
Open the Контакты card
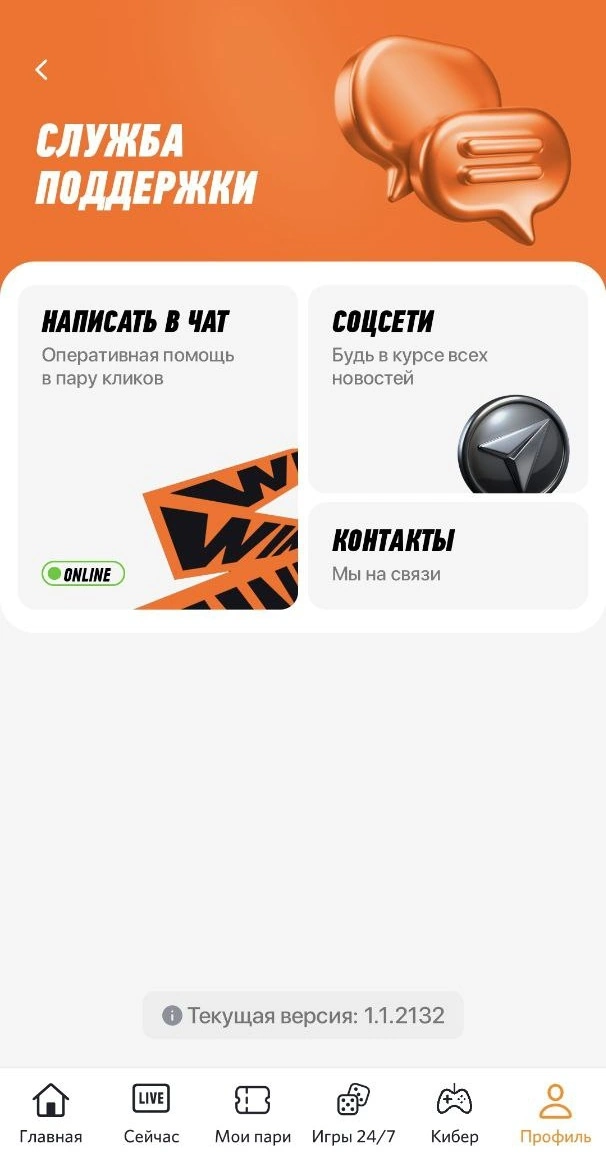447,556
